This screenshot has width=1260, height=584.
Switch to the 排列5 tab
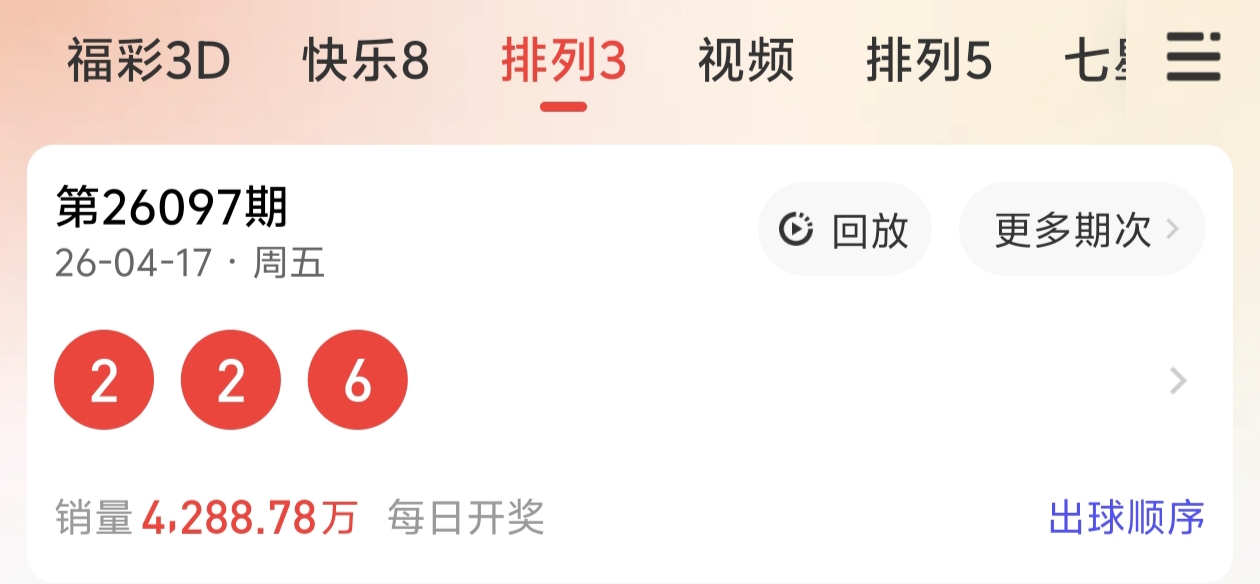929,61
